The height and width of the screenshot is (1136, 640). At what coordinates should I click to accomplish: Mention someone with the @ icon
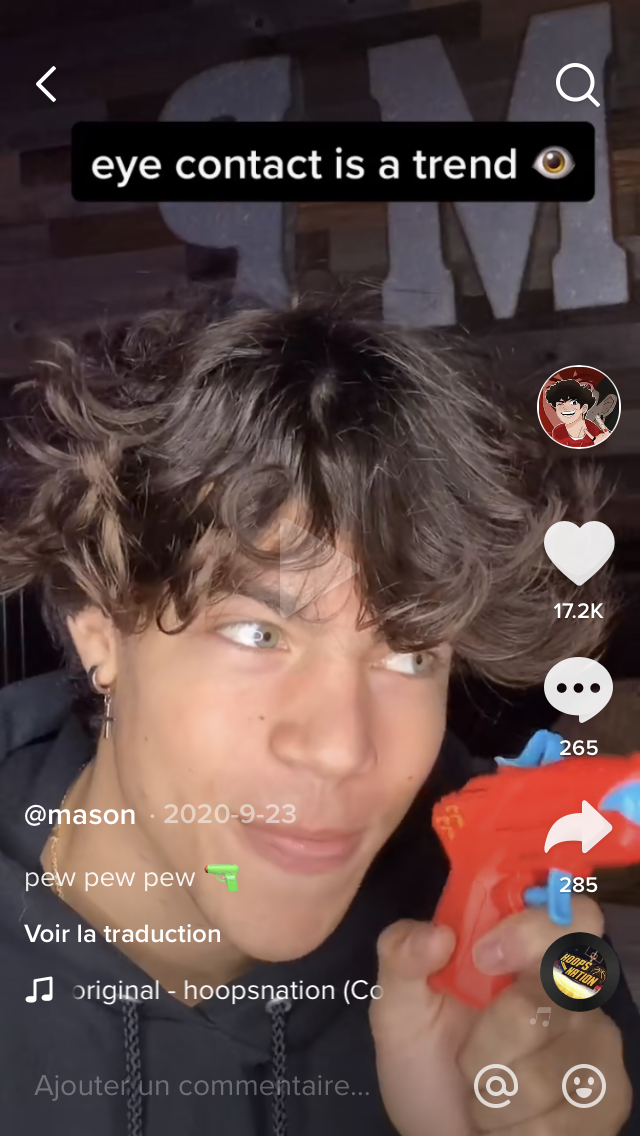click(496, 1086)
